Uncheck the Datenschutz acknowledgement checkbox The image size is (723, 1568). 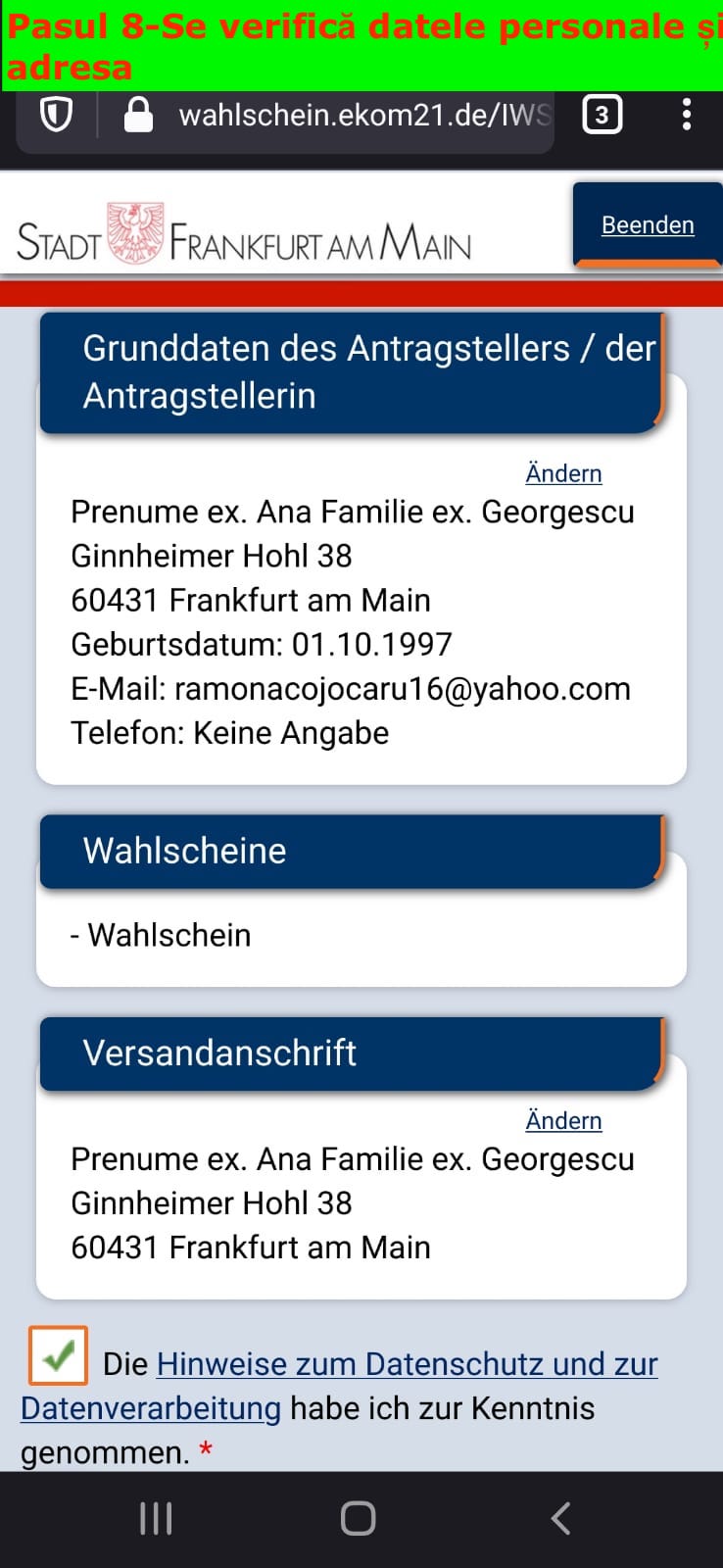click(x=59, y=1355)
